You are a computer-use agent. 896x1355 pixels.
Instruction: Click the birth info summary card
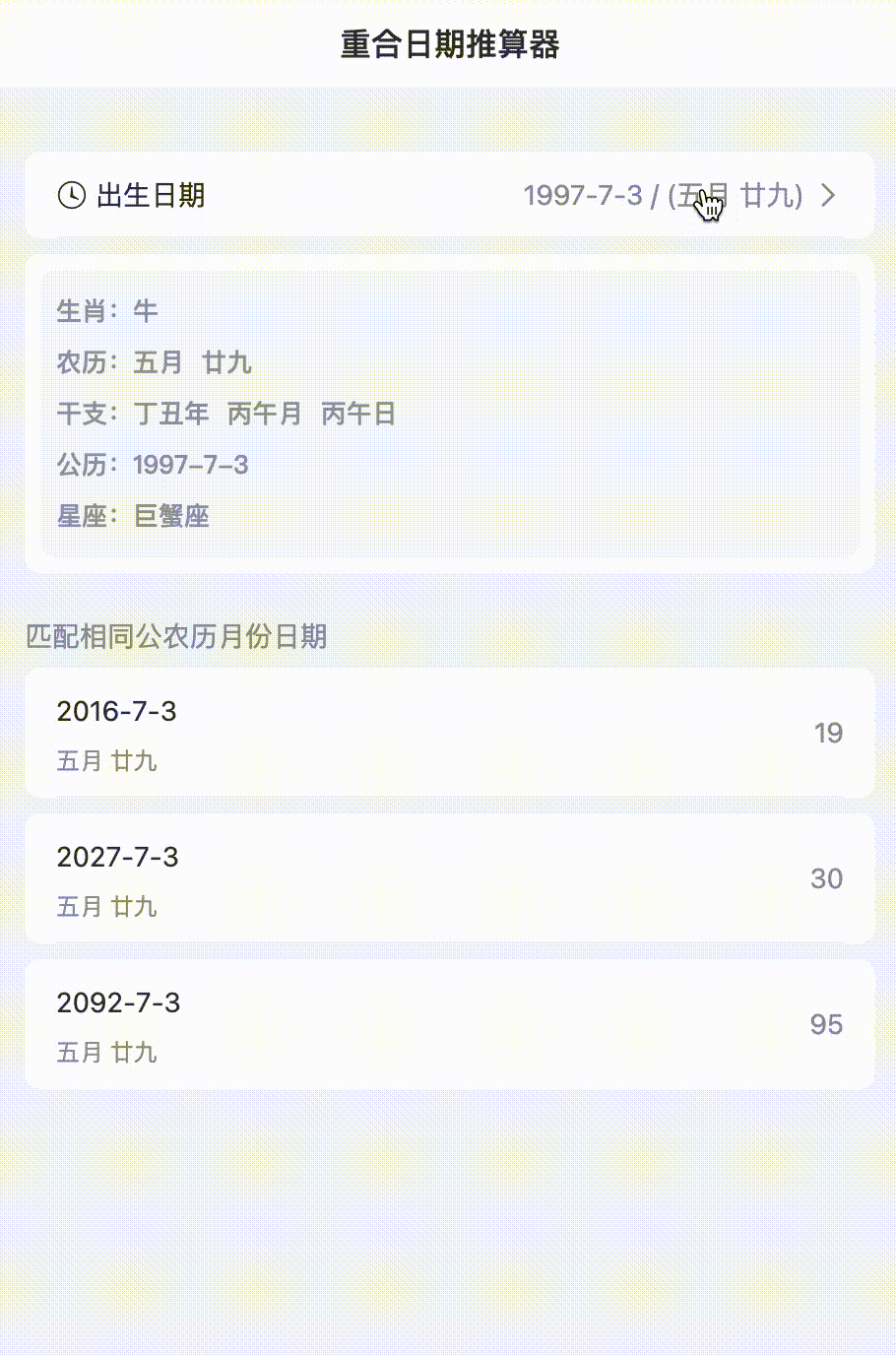coord(448,414)
